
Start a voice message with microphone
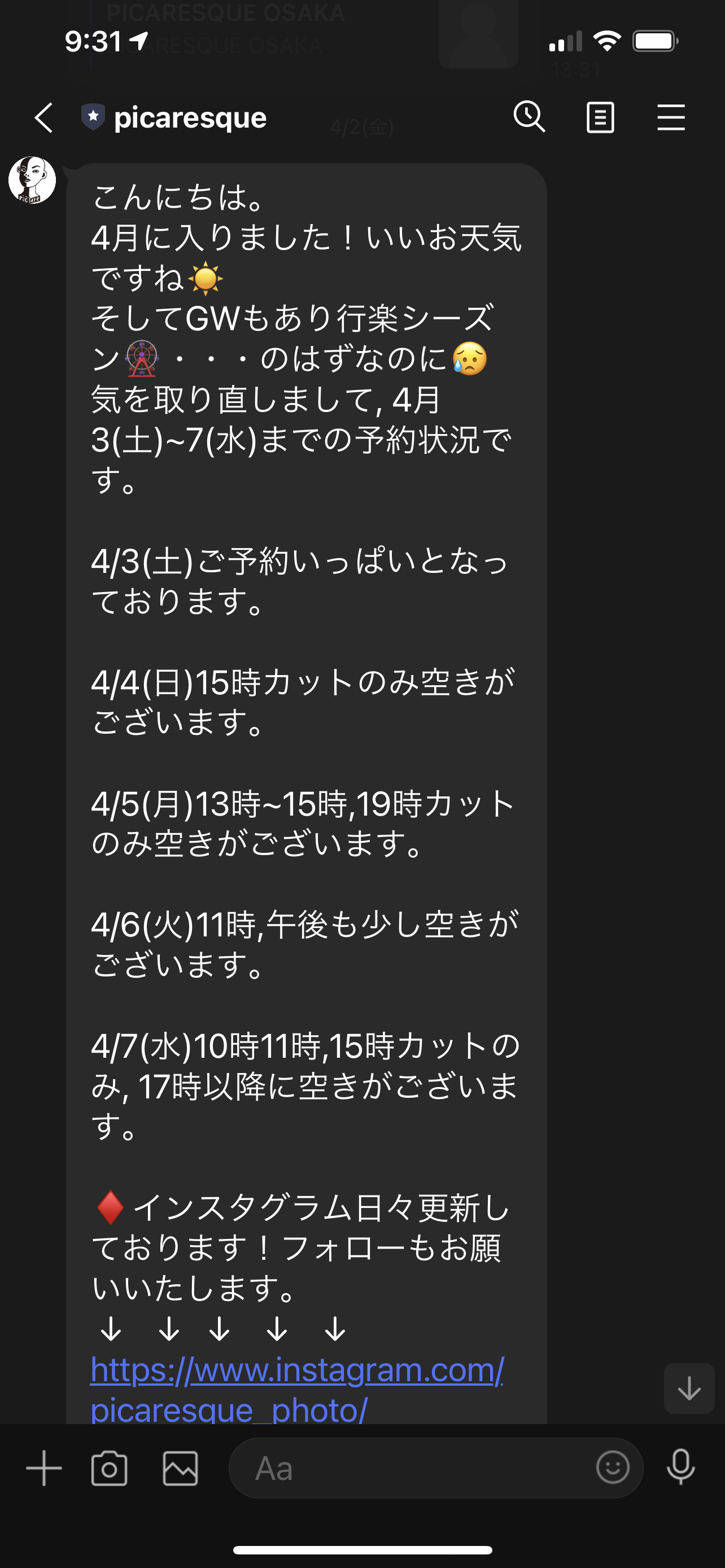point(680,1467)
